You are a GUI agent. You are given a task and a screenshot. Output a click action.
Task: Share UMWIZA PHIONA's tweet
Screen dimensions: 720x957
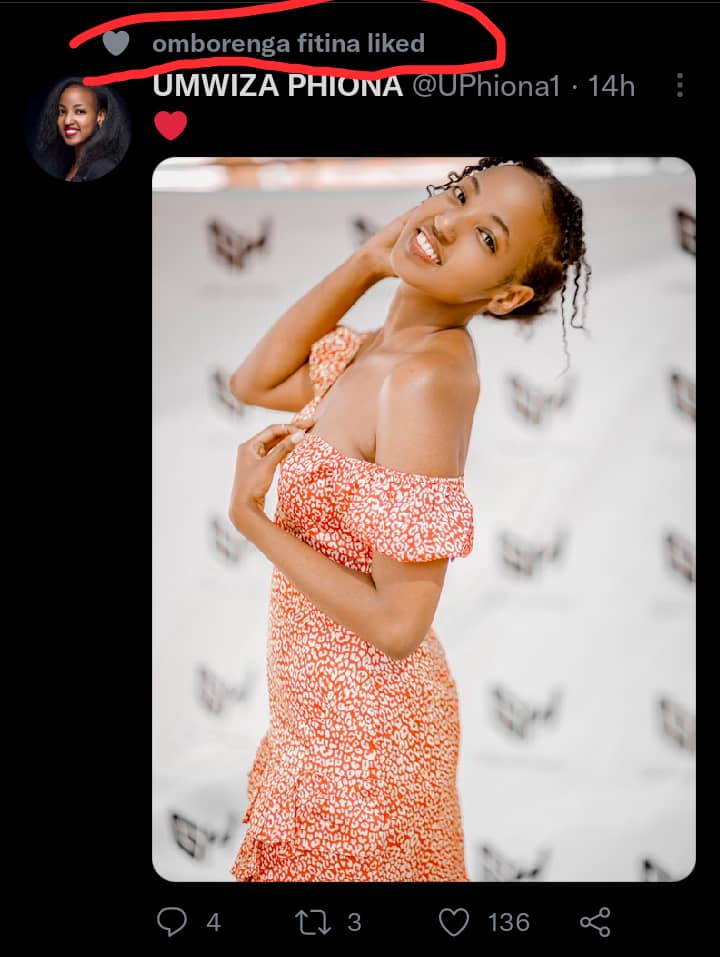click(x=595, y=921)
